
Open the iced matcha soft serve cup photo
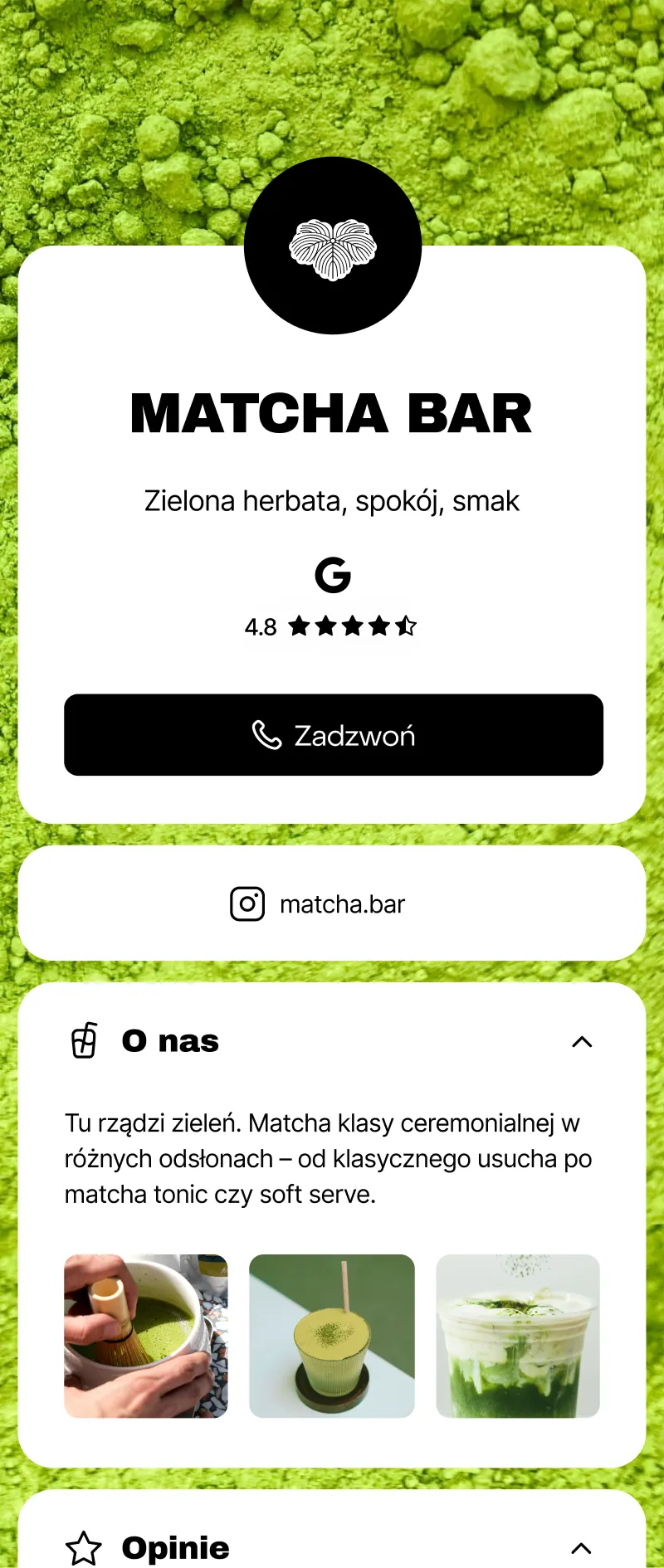(x=517, y=1338)
